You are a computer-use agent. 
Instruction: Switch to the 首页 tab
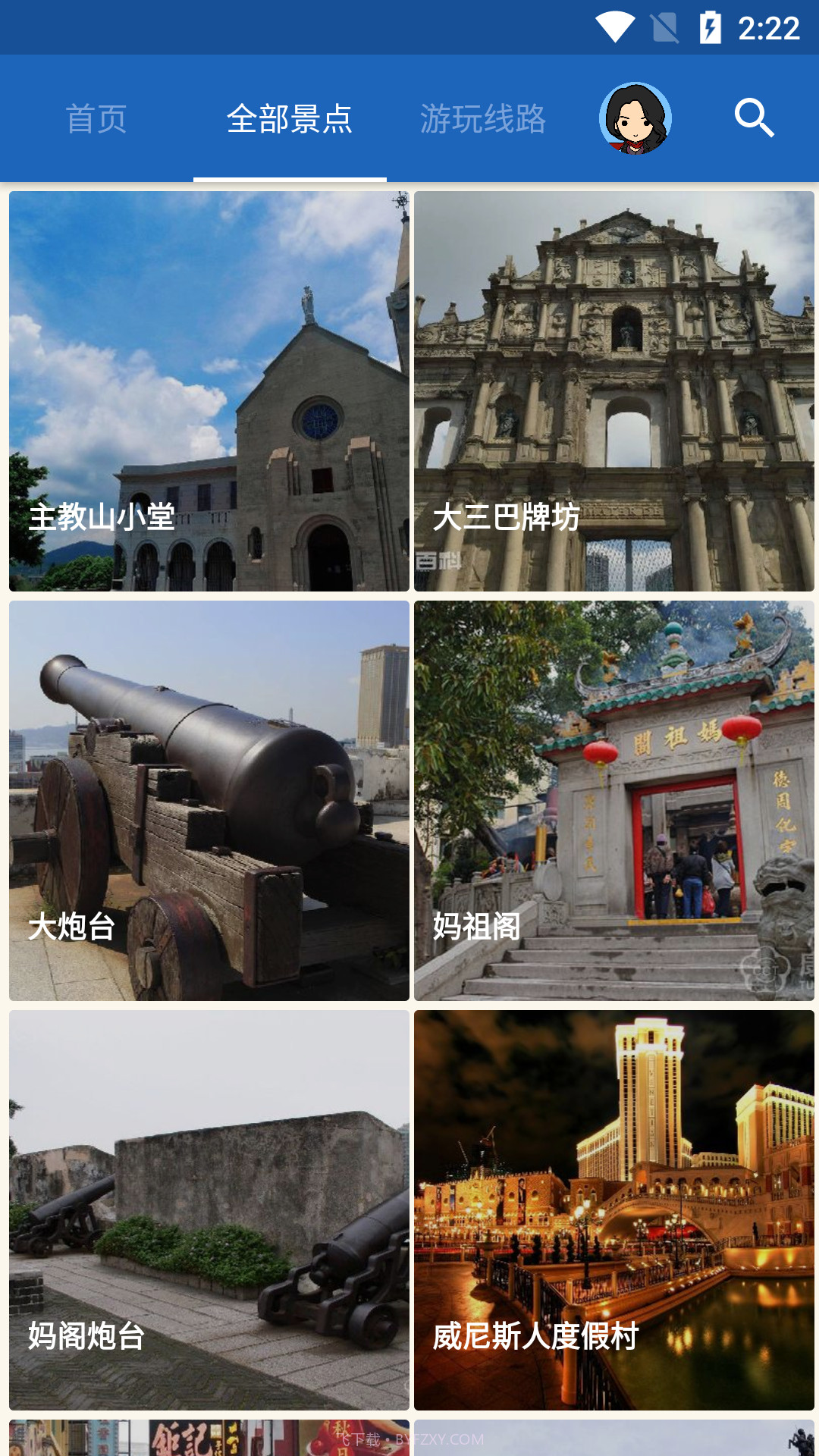98,119
